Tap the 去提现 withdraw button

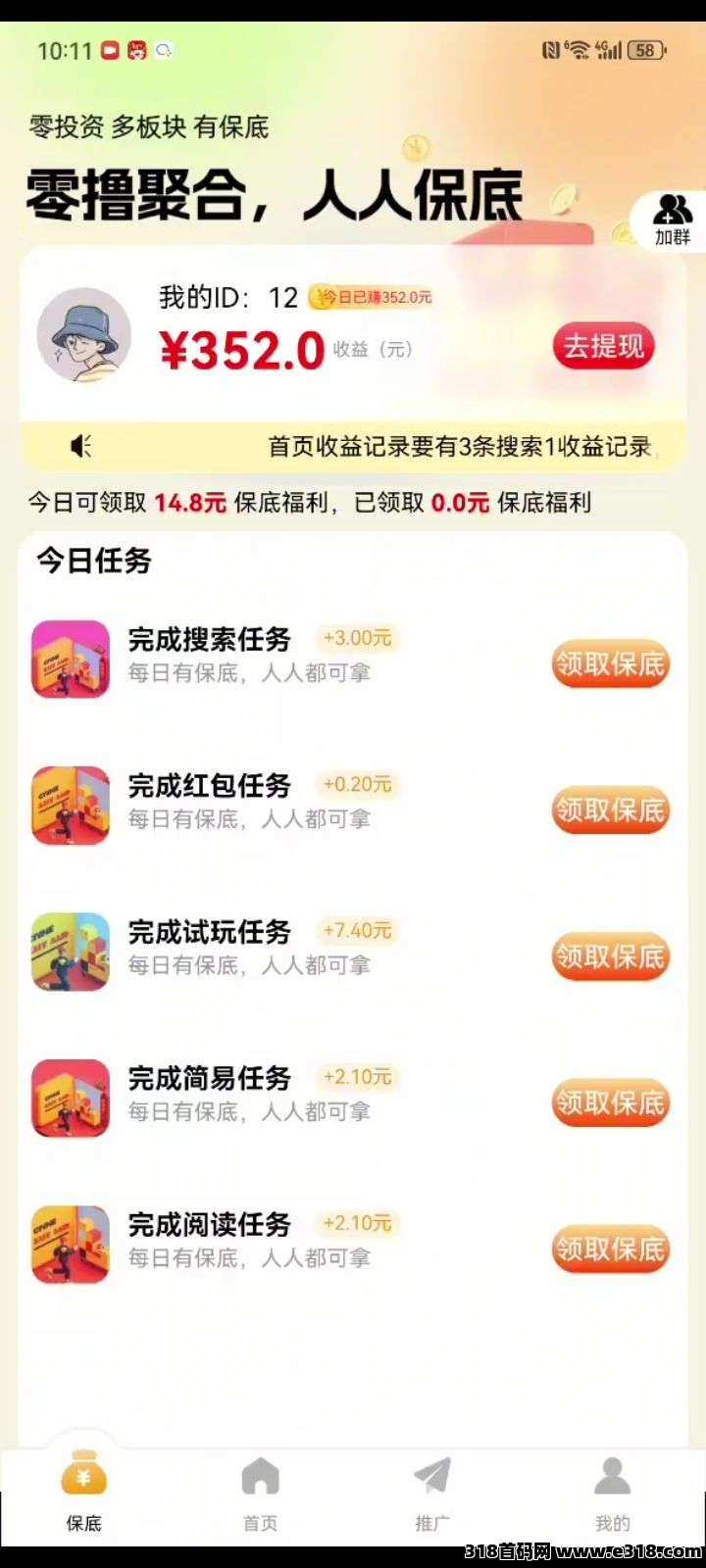click(603, 347)
